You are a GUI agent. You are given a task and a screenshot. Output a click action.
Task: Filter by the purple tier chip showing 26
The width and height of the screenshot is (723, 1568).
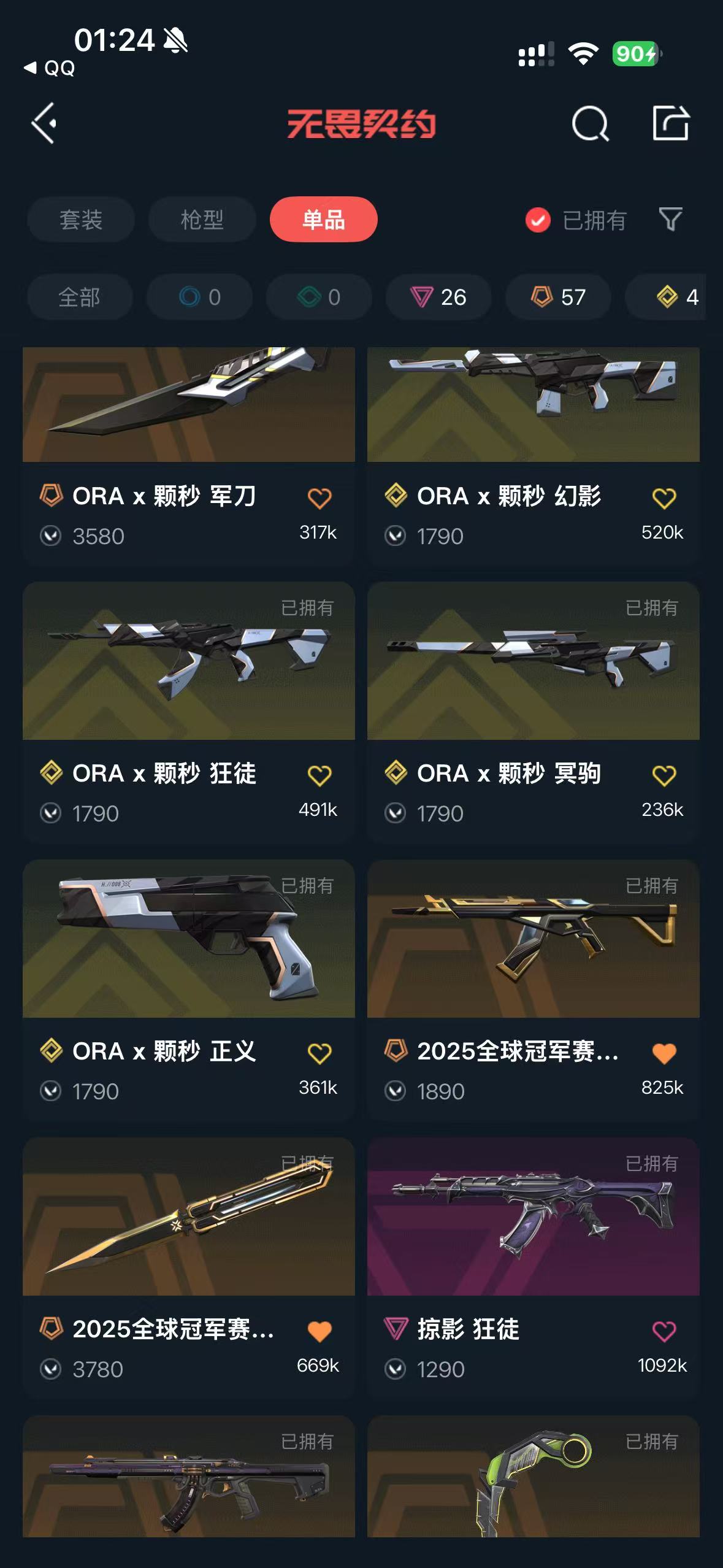coord(438,297)
